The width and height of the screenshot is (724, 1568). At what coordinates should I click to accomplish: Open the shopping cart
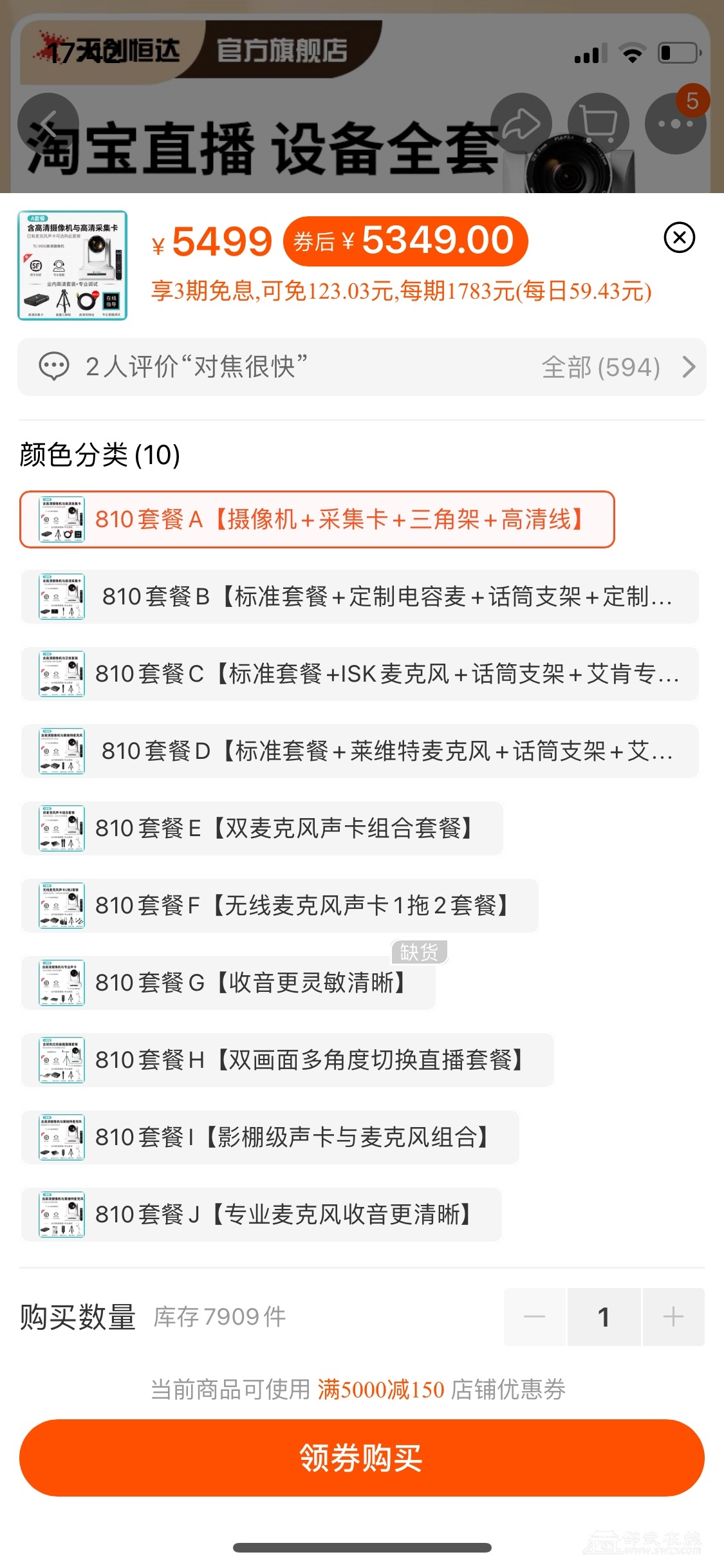(598, 124)
